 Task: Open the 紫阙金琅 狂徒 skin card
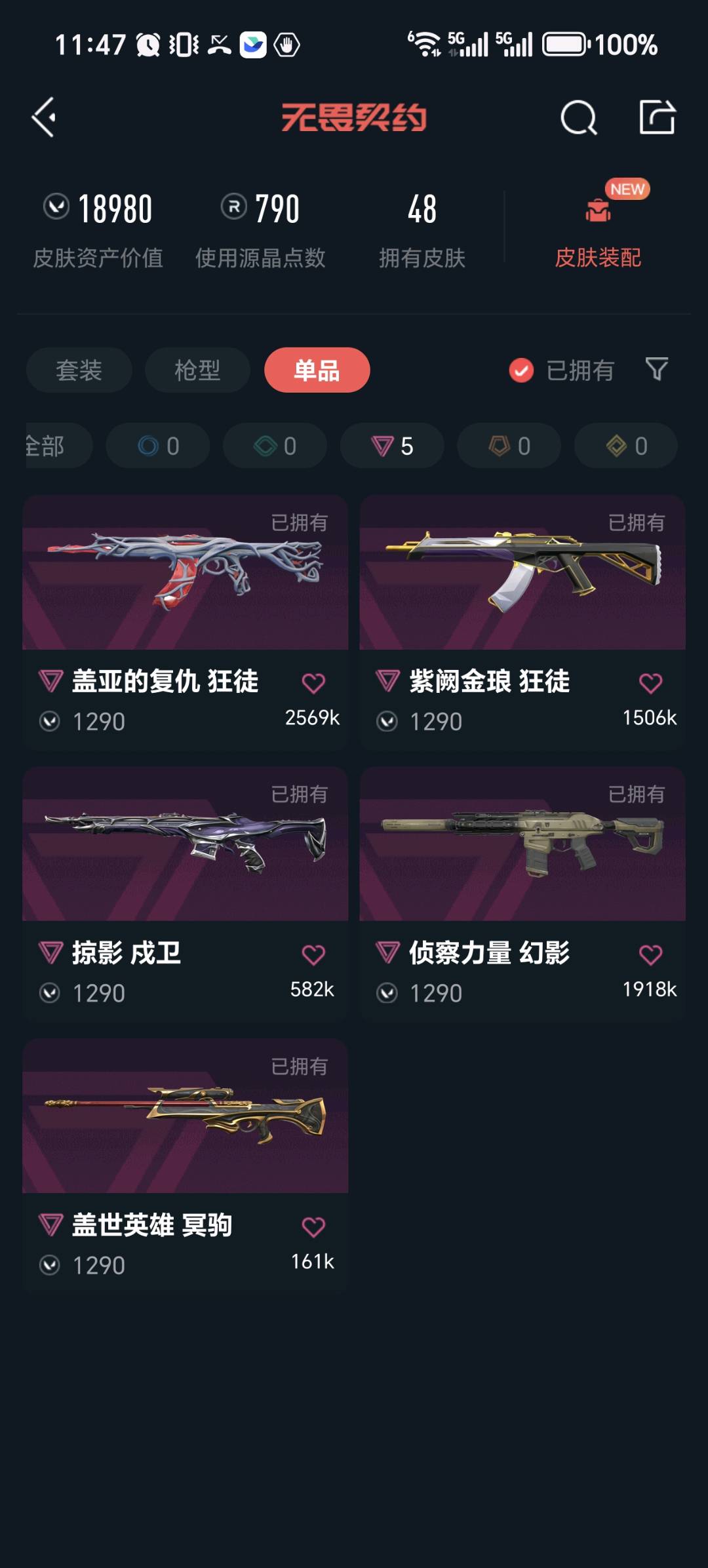[x=522, y=622]
